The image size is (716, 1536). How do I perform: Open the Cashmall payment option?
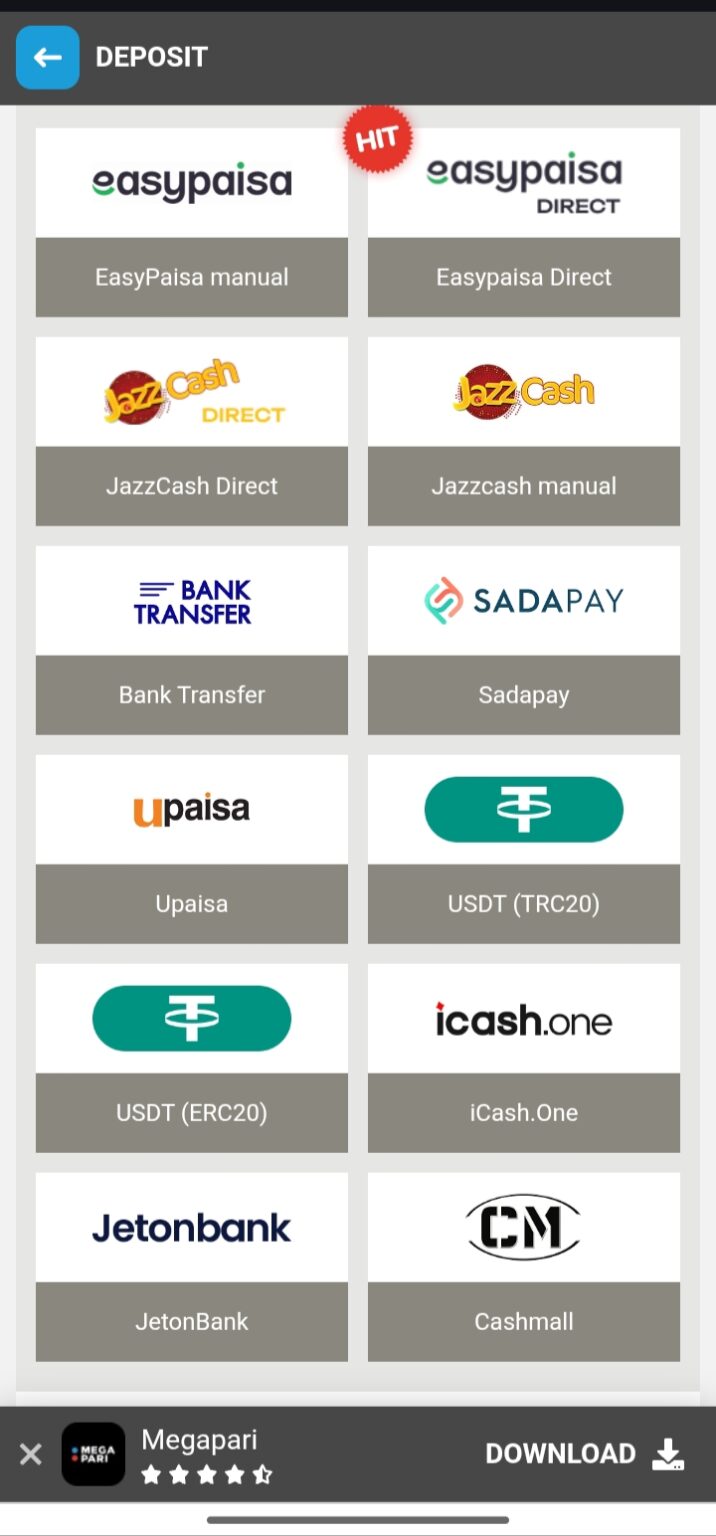point(523,1267)
